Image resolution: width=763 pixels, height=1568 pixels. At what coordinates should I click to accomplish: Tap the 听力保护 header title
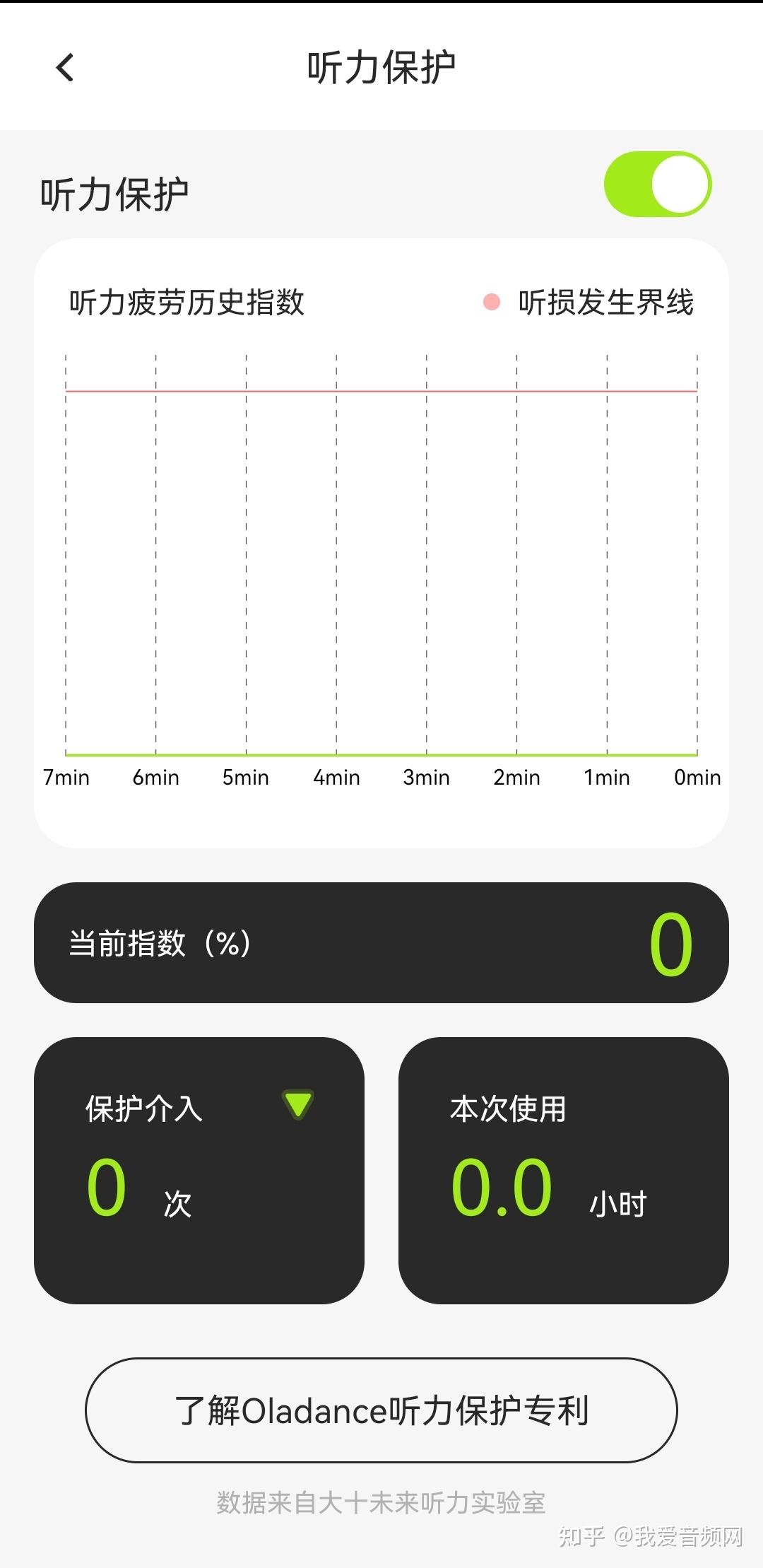point(381,66)
